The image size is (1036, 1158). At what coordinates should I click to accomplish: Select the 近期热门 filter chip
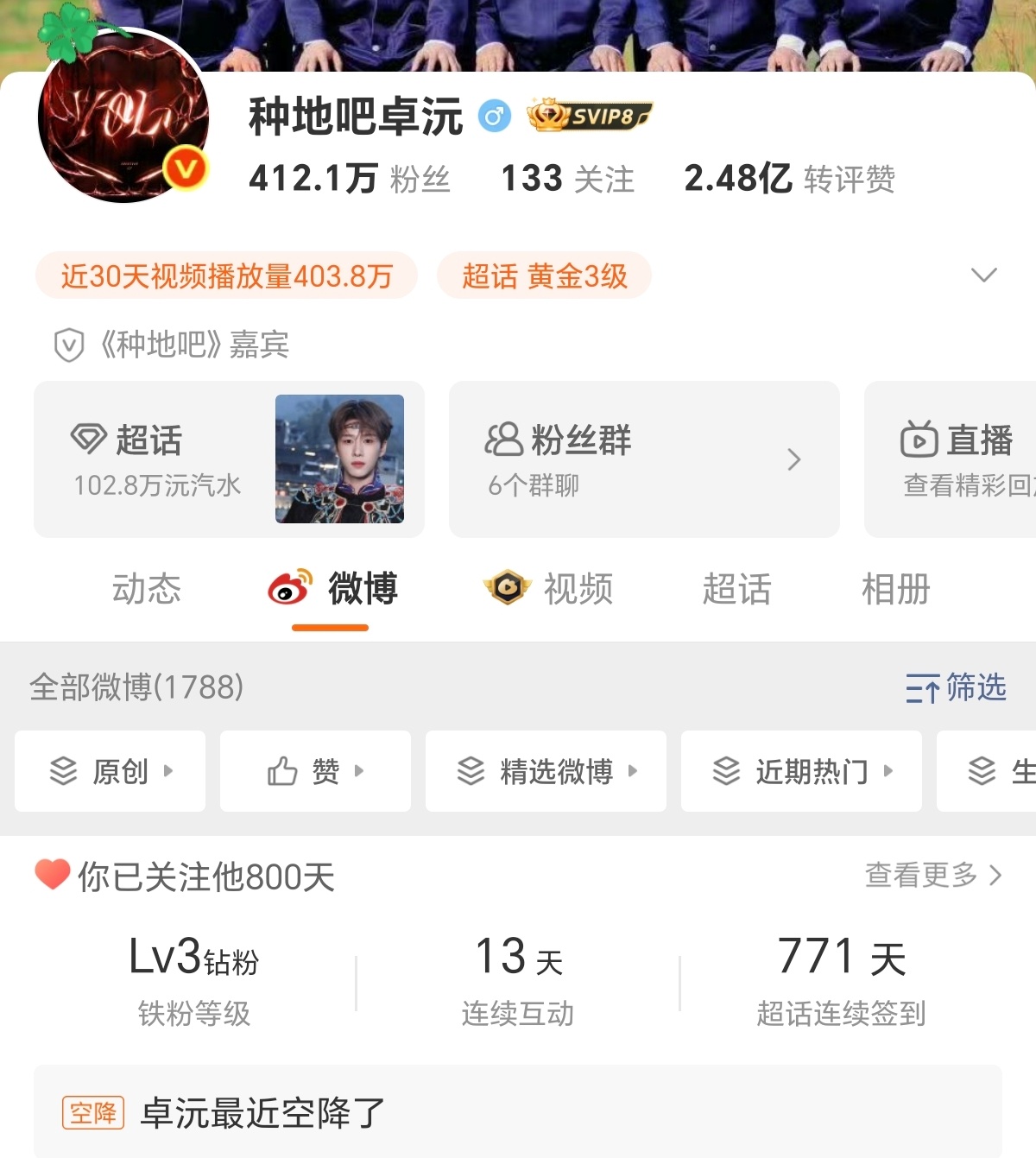801,771
